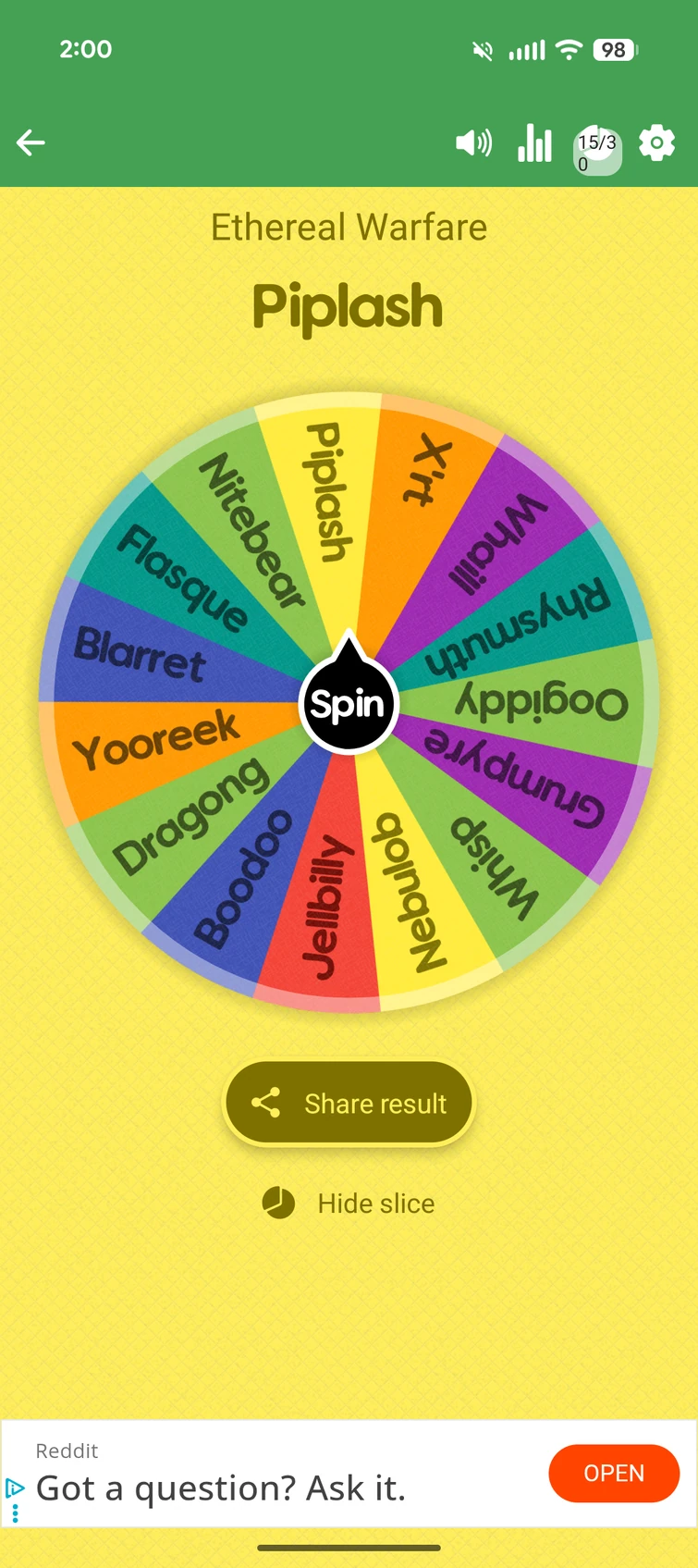The width and height of the screenshot is (698, 1568).
Task: Share the Piplash result
Action: tap(349, 1103)
